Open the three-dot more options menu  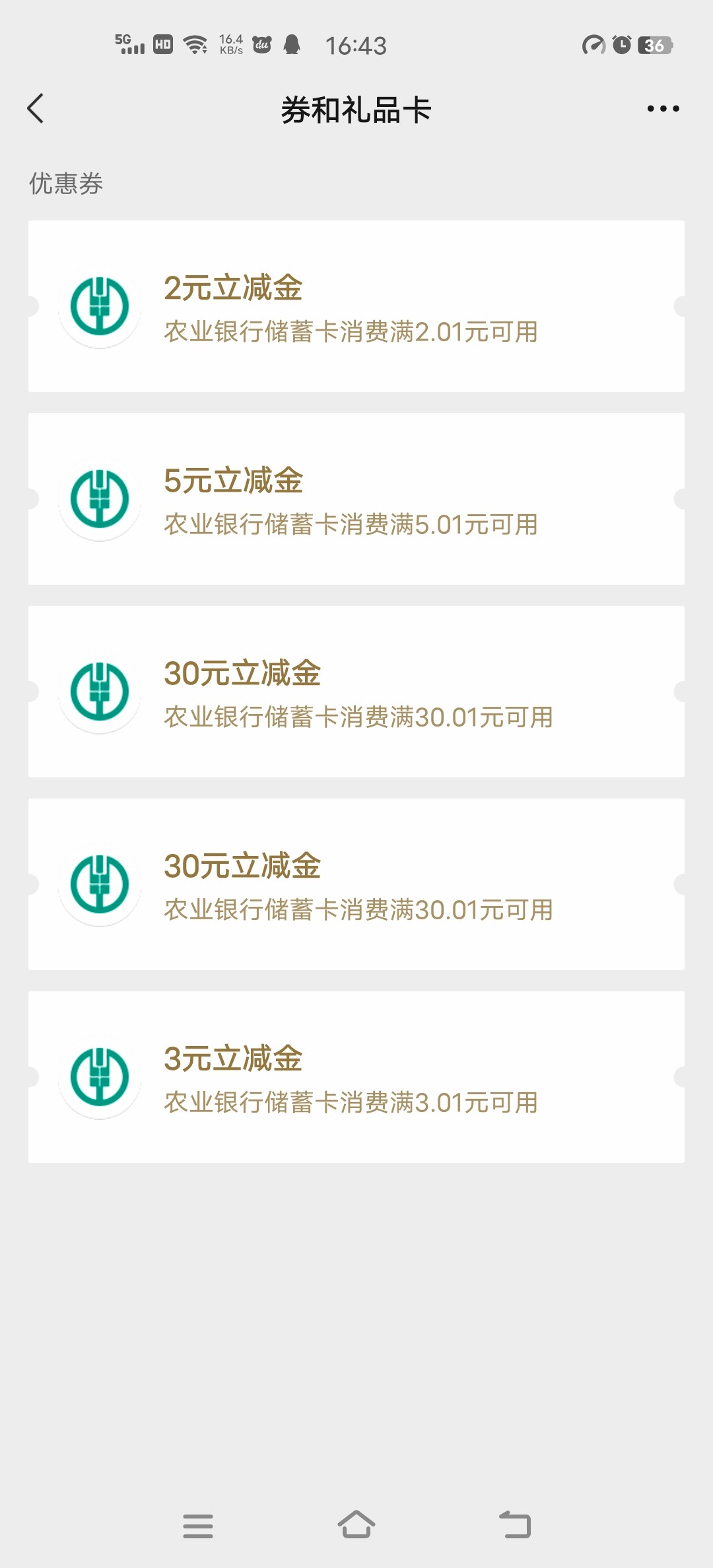tap(663, 109)
